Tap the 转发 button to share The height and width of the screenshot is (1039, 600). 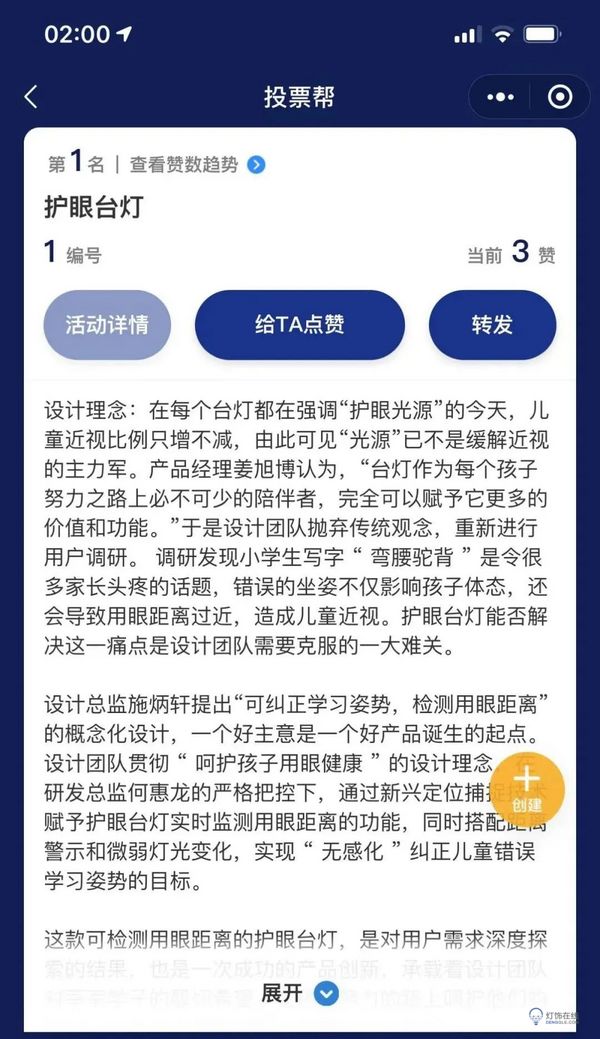click(492, 325)
